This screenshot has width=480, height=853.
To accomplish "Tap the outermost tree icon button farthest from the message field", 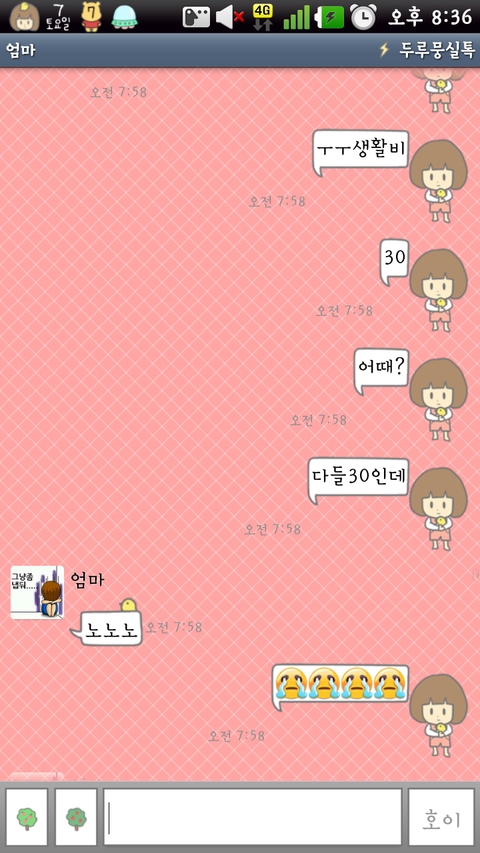I will pos(27,817).
